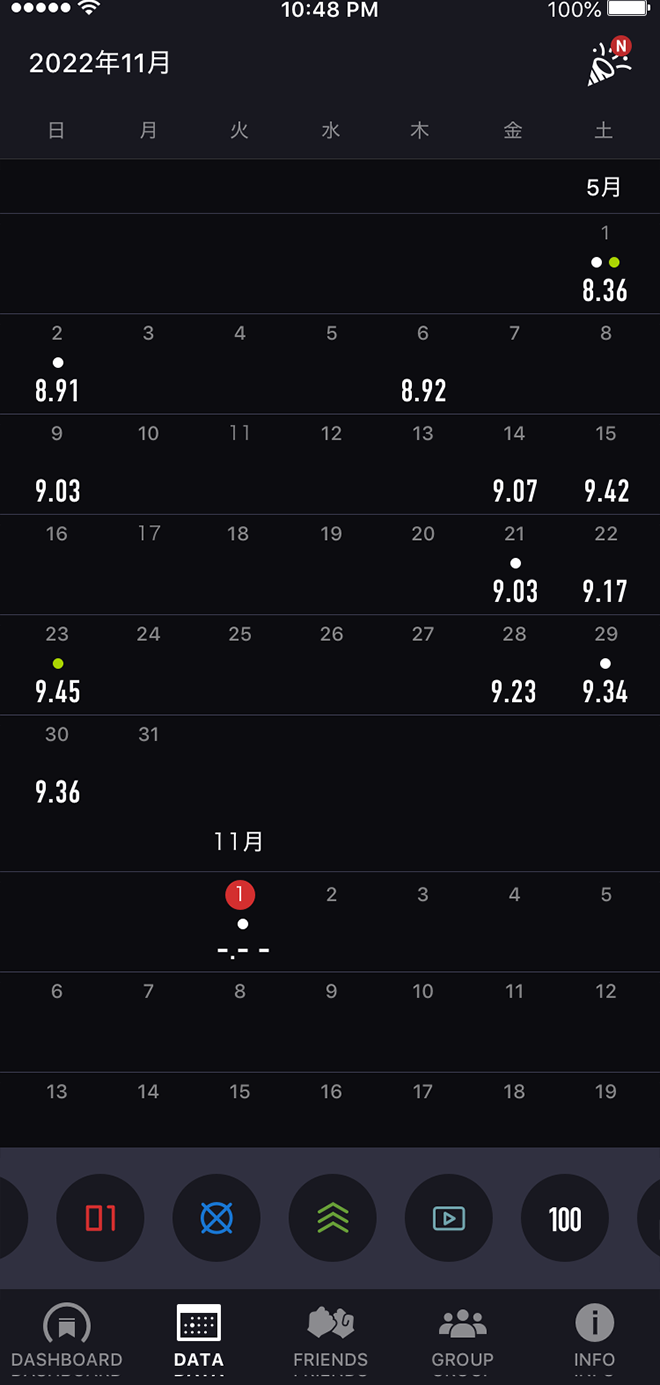660x1385 pixels.
Task: Open the party popper notifications icon
Action: [x=608, y=62]
